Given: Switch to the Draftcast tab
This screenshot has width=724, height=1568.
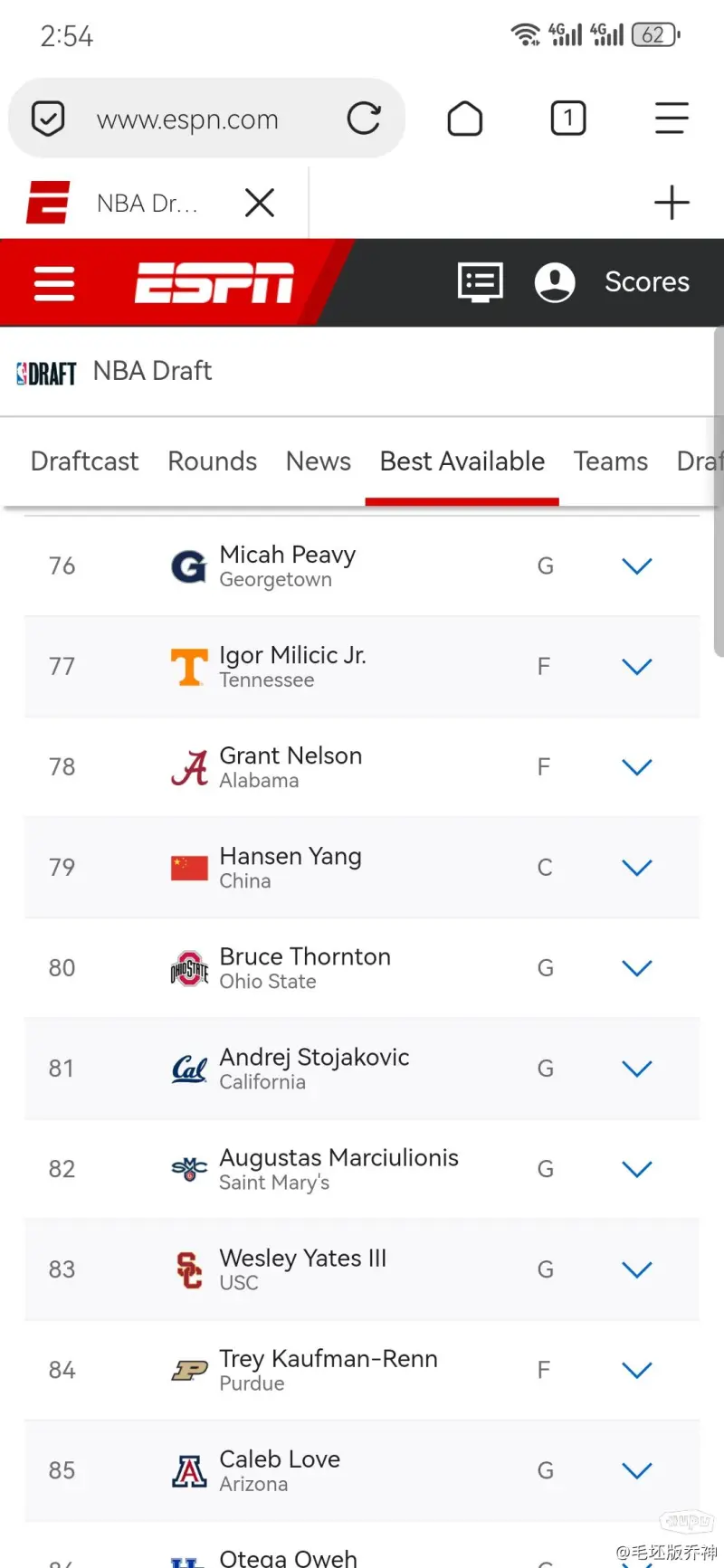Looking at the screenshot, I should (84, 461).
